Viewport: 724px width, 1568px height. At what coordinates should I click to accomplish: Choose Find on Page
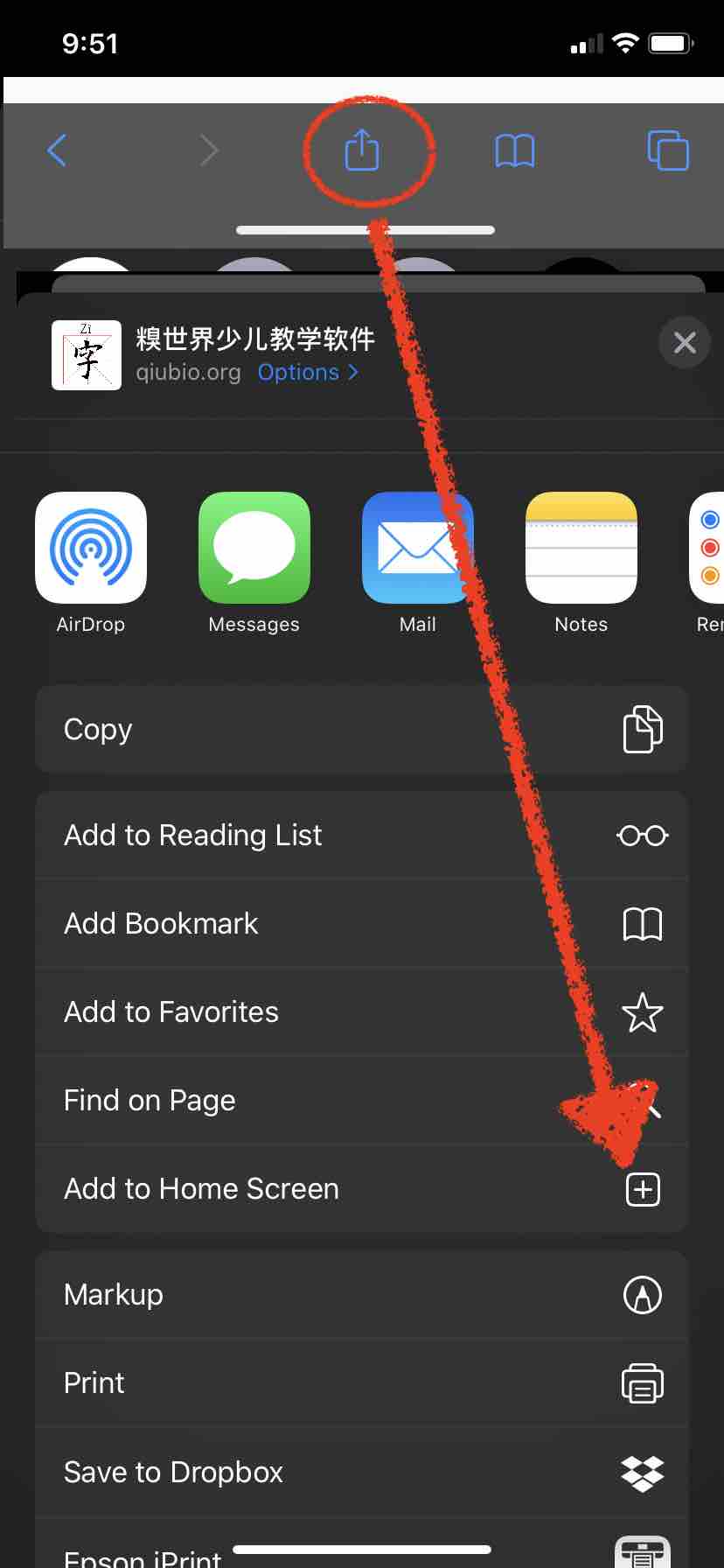[x=362, y=1100]
